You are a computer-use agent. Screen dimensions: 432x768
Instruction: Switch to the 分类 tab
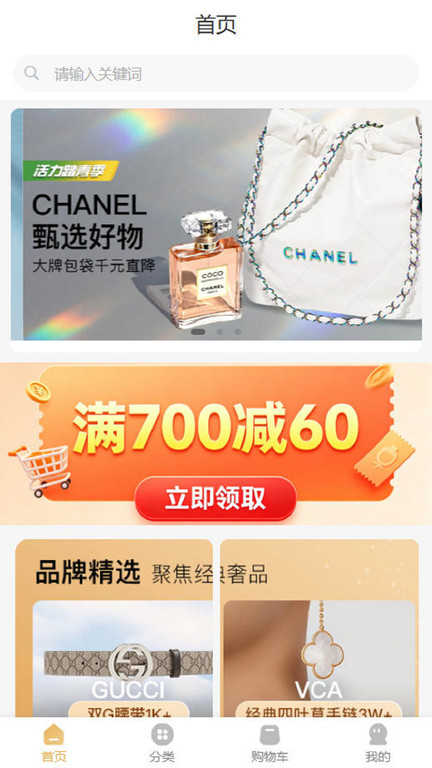pos(162,743)
